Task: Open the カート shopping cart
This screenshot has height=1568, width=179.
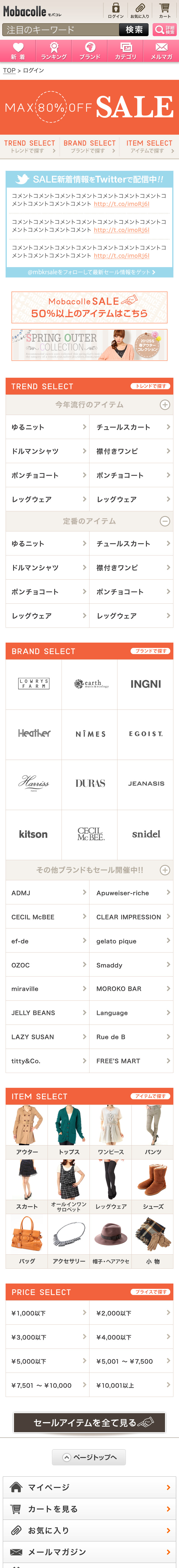Action: coord(164,10)
